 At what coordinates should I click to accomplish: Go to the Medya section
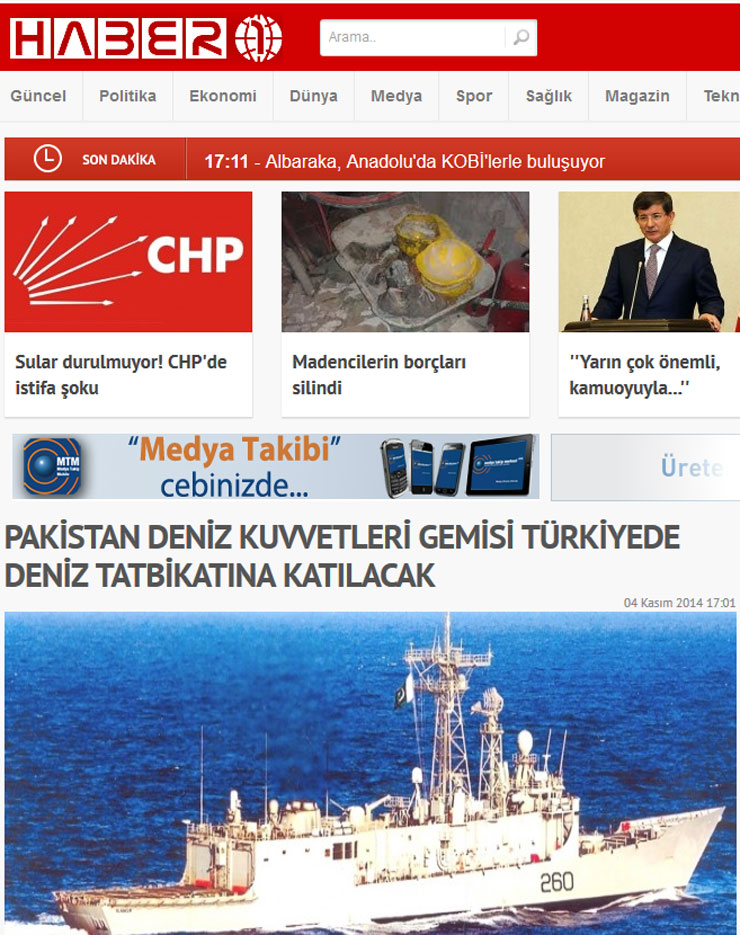click(396, 96)
